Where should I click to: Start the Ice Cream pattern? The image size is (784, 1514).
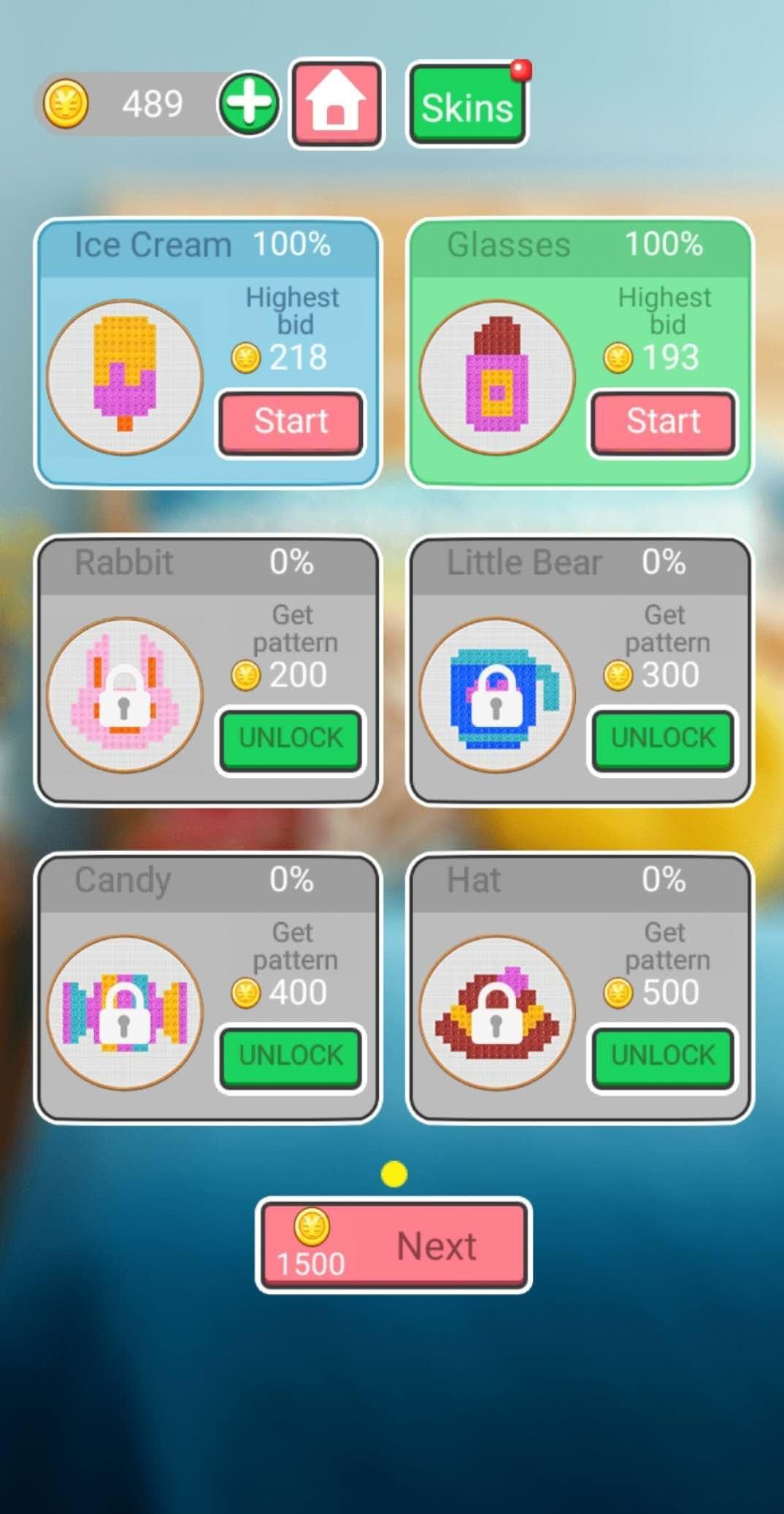tap(291, 422)
